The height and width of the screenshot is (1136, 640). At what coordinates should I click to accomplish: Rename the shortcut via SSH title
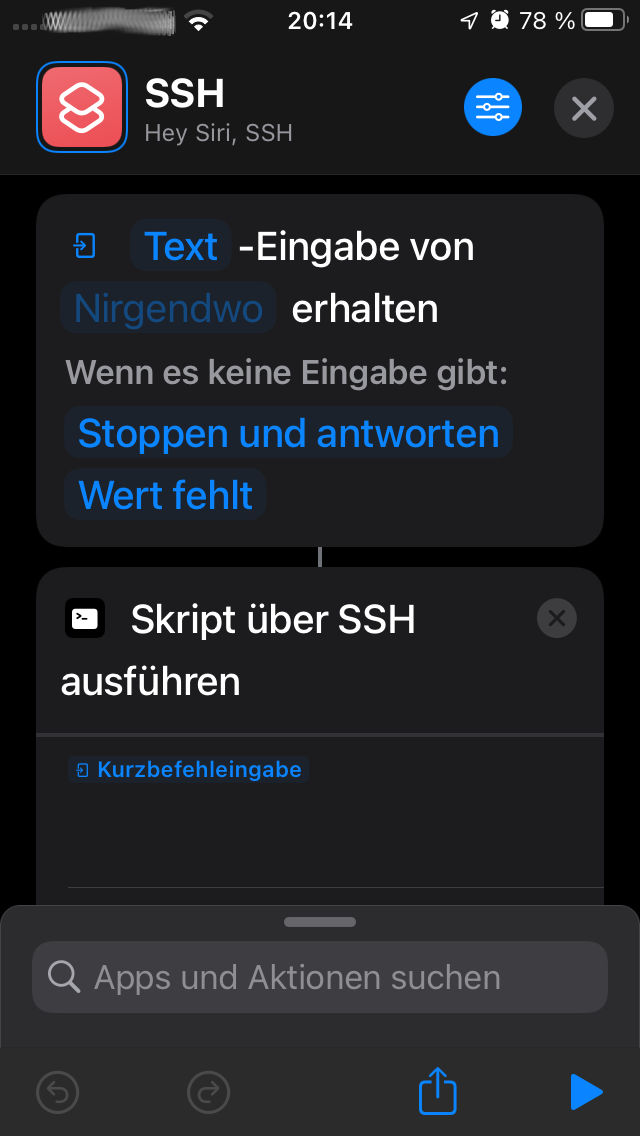pos(185,93)
